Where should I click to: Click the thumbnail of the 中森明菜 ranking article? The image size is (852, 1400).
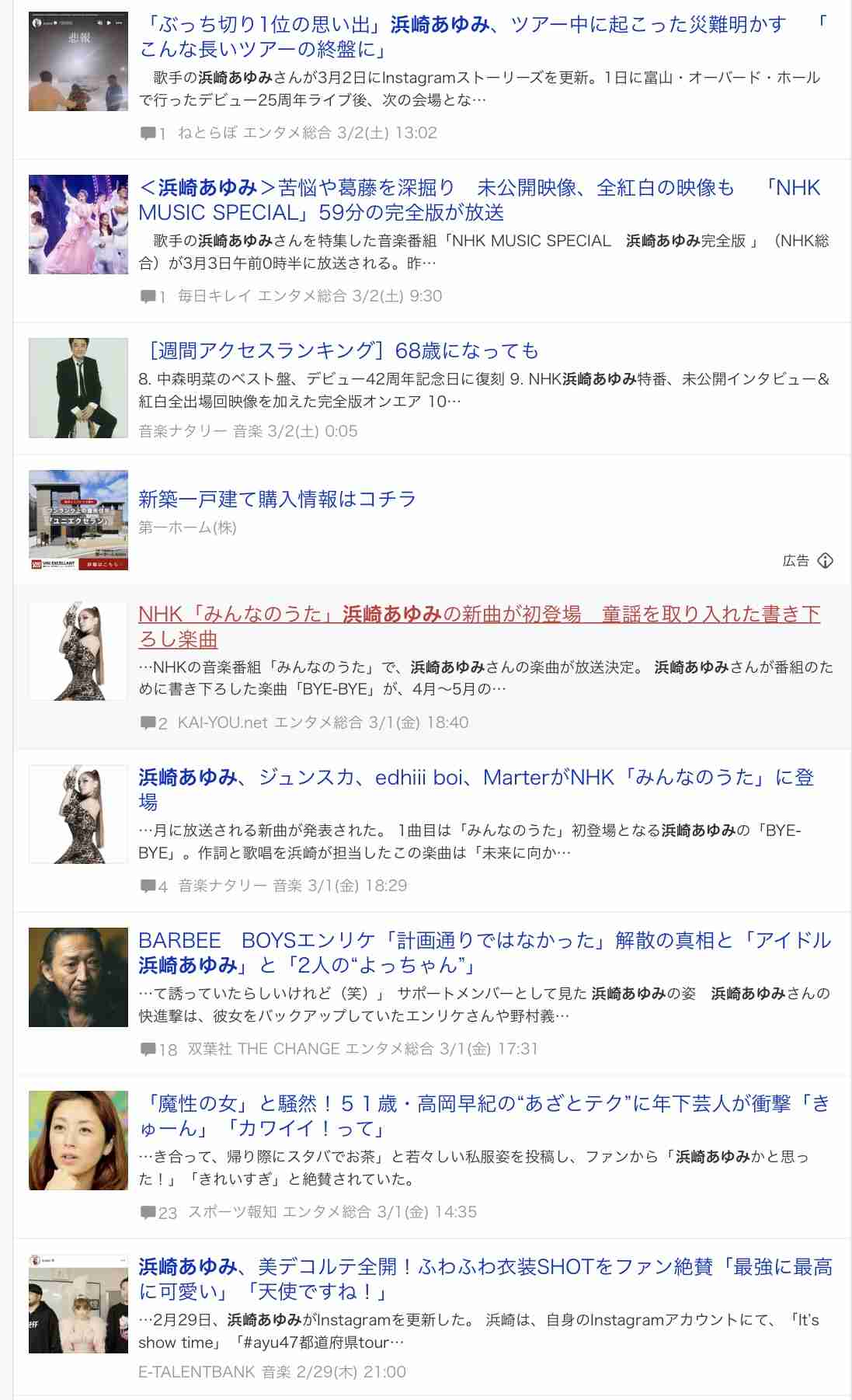(x=78, y=388)
